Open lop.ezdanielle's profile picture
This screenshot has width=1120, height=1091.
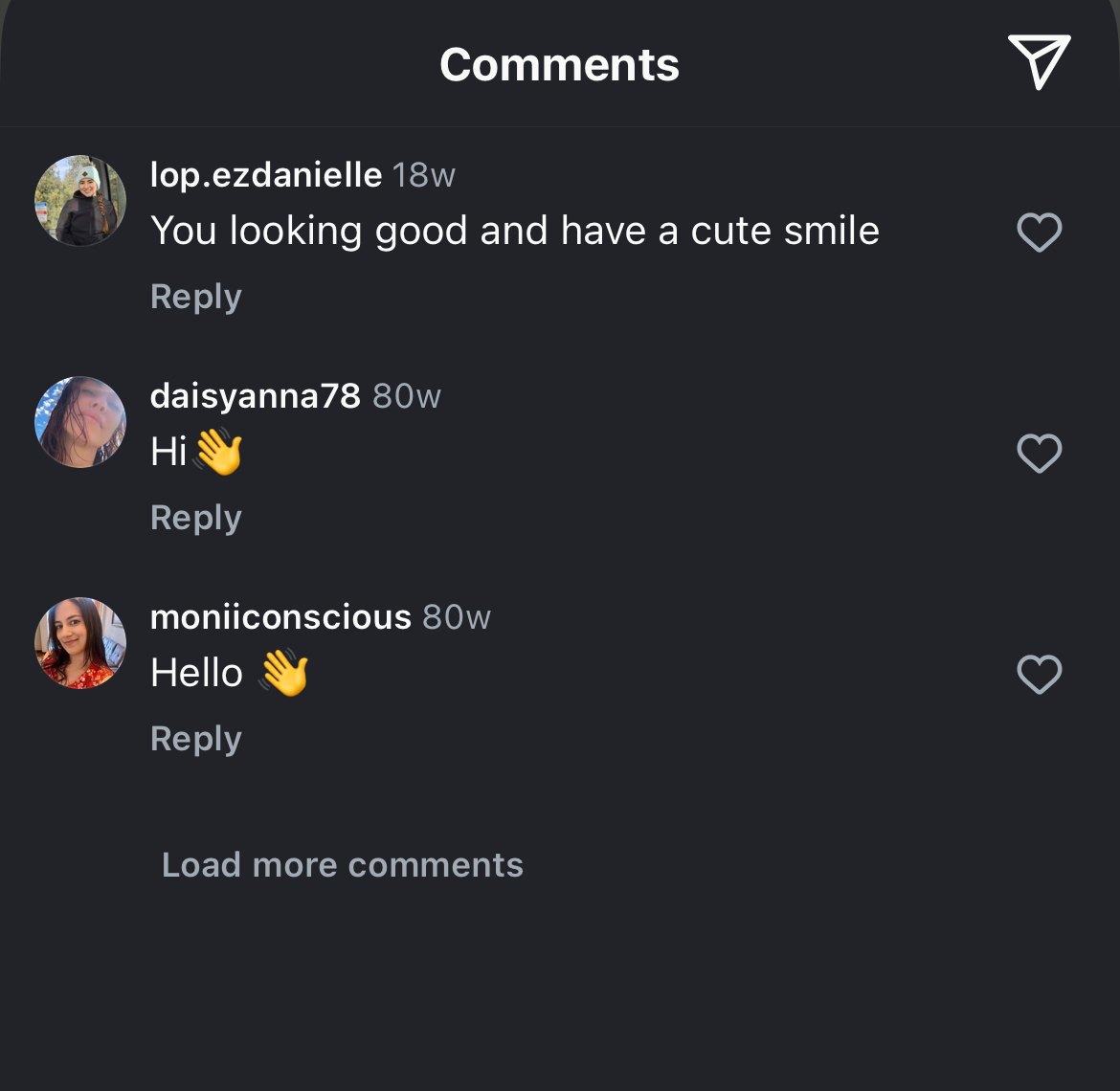tap(80, 201)
